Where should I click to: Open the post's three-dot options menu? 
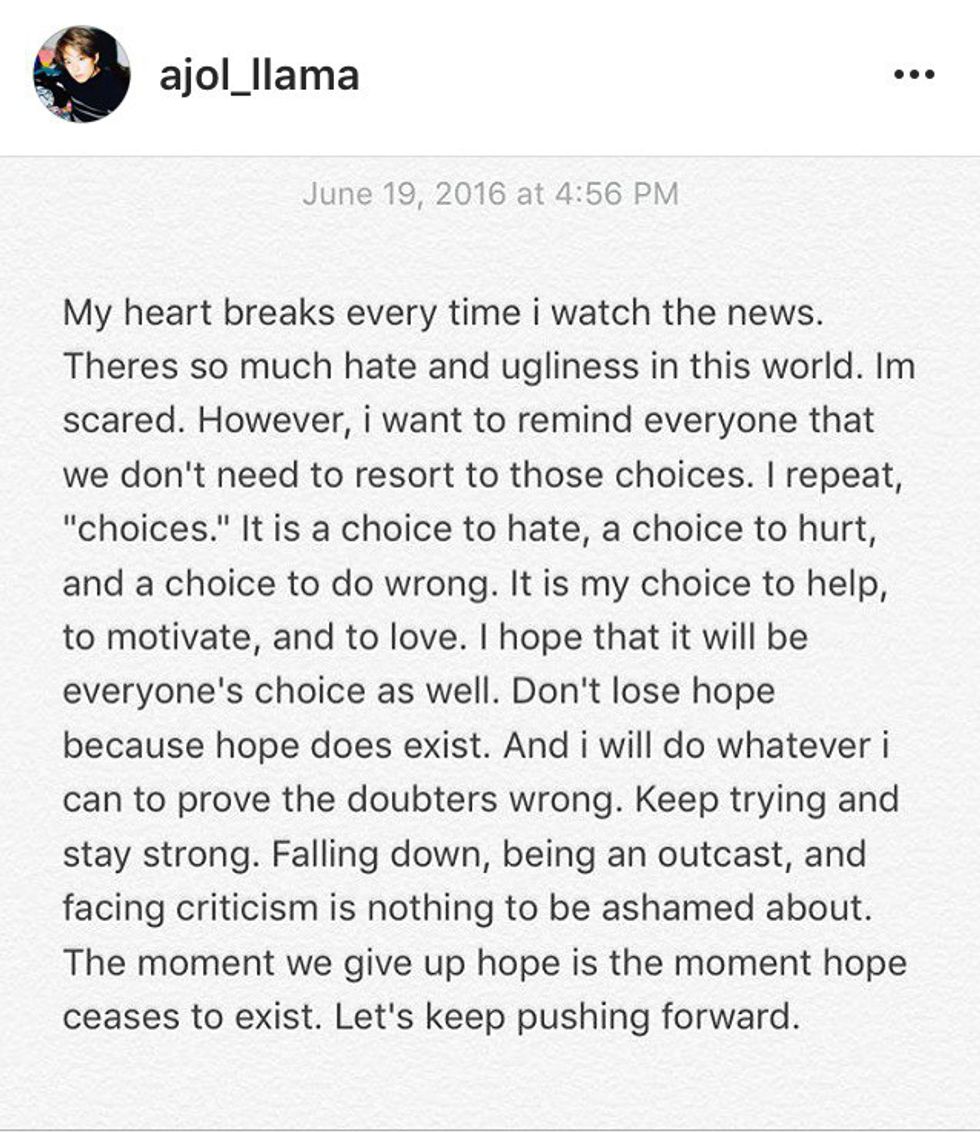click(913, 75)
